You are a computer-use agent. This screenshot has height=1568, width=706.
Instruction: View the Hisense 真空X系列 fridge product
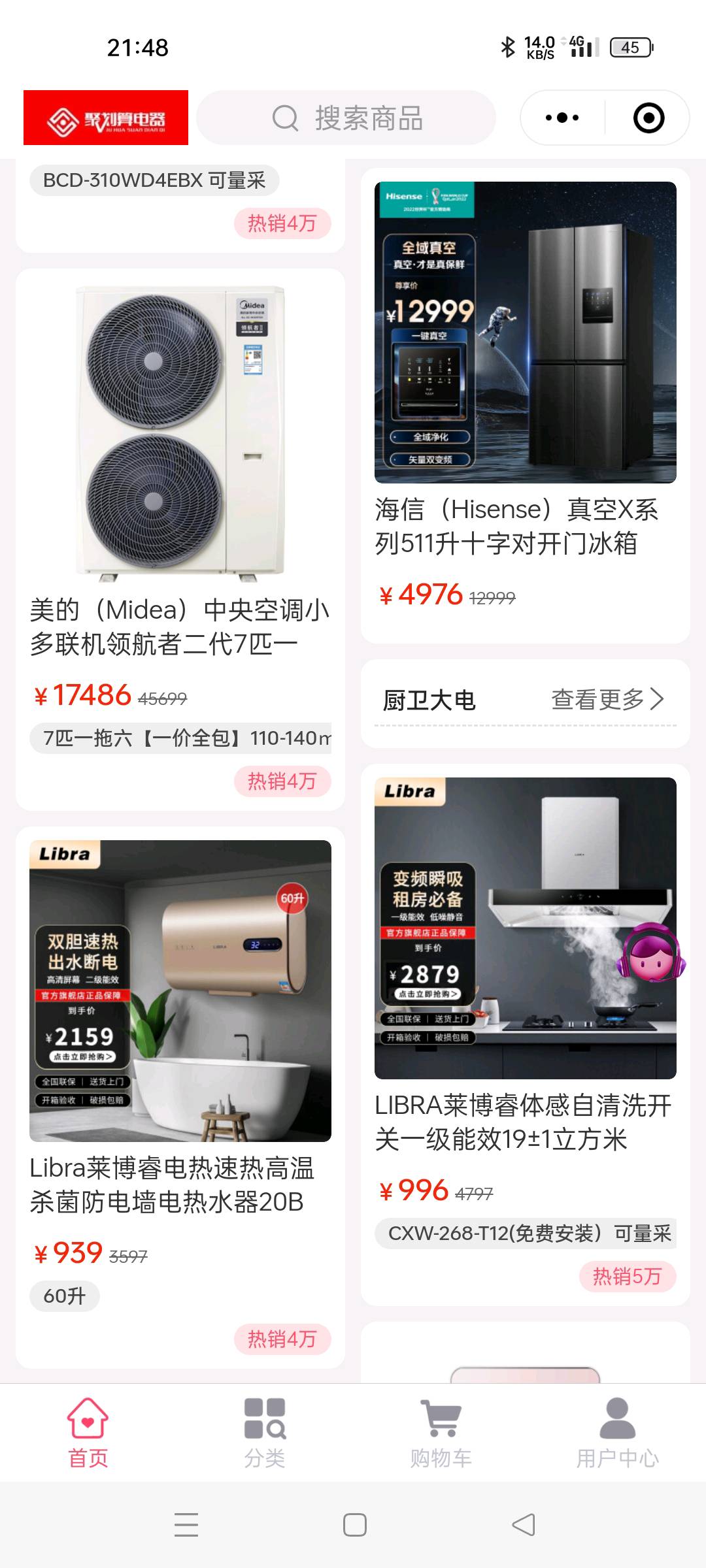click(525, 366)
